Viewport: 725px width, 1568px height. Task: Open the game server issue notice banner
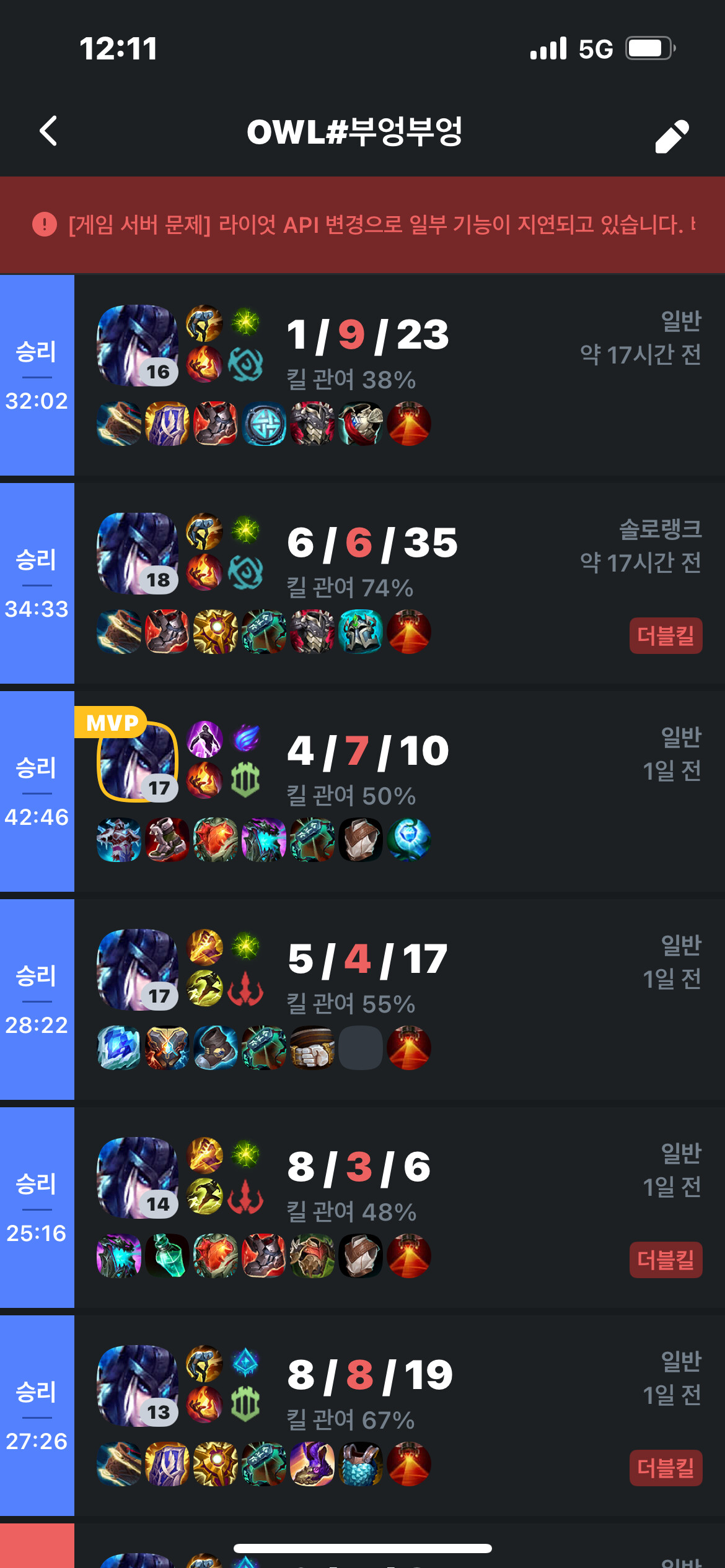(x=362, y=225)
